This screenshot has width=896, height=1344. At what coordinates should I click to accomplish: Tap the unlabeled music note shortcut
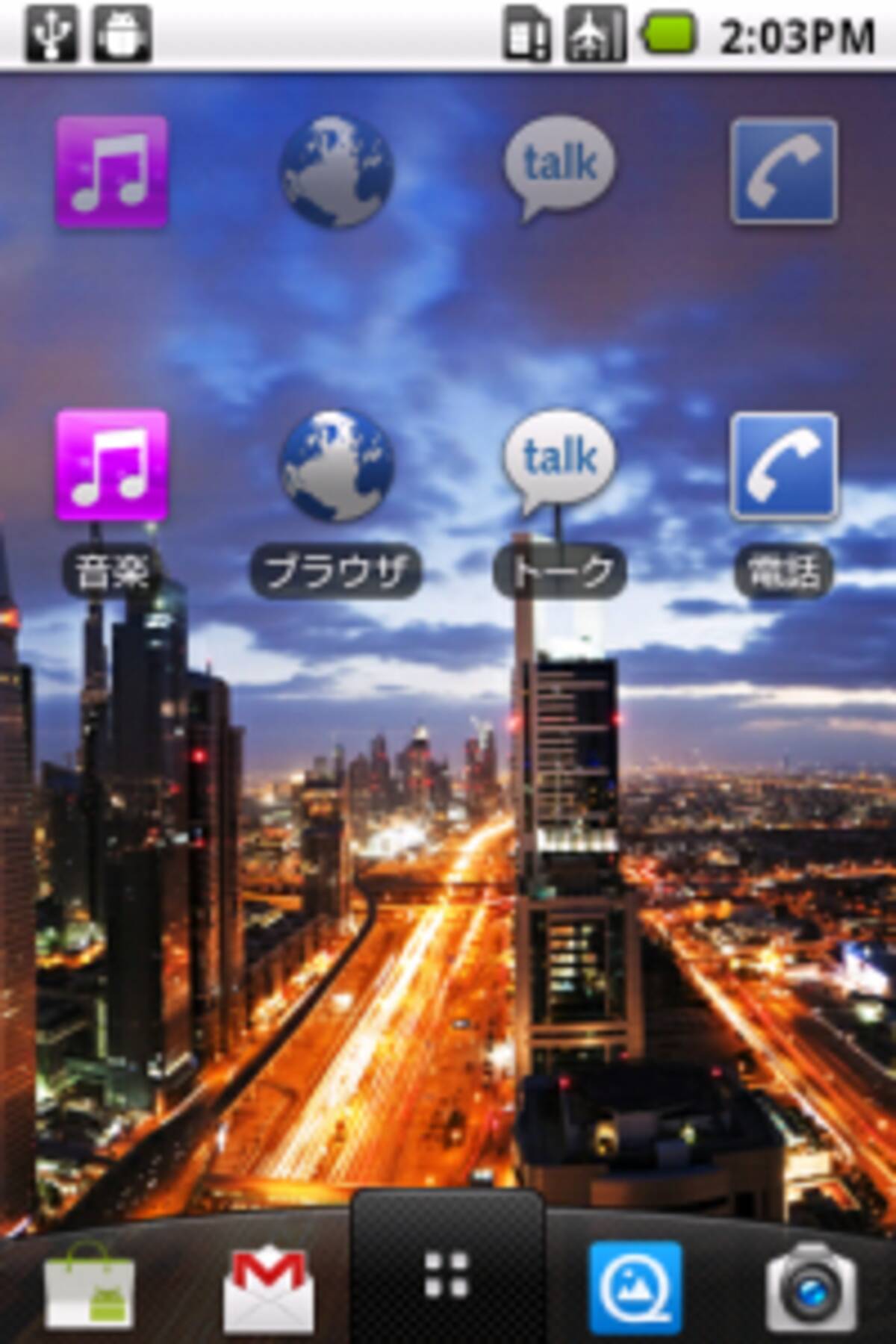click(112, 172)
